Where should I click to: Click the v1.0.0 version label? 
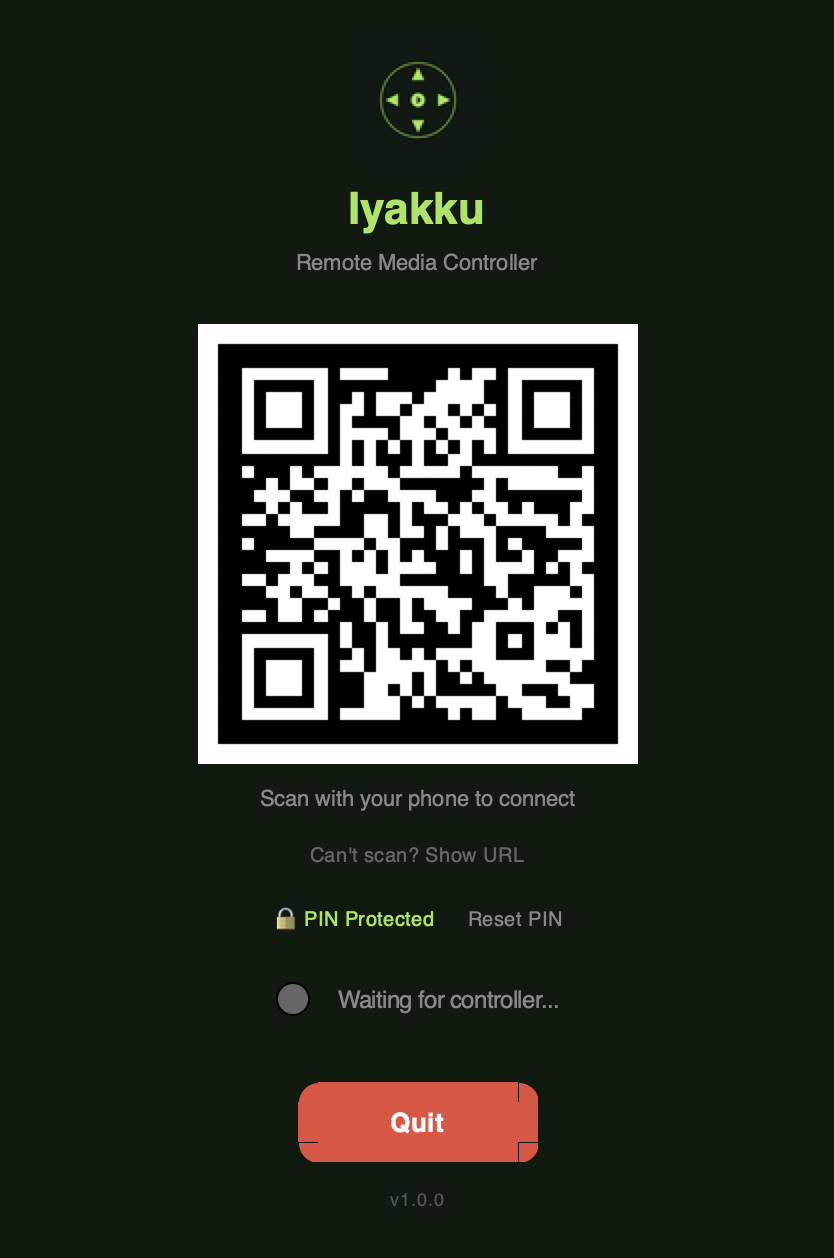point(417,1199)
